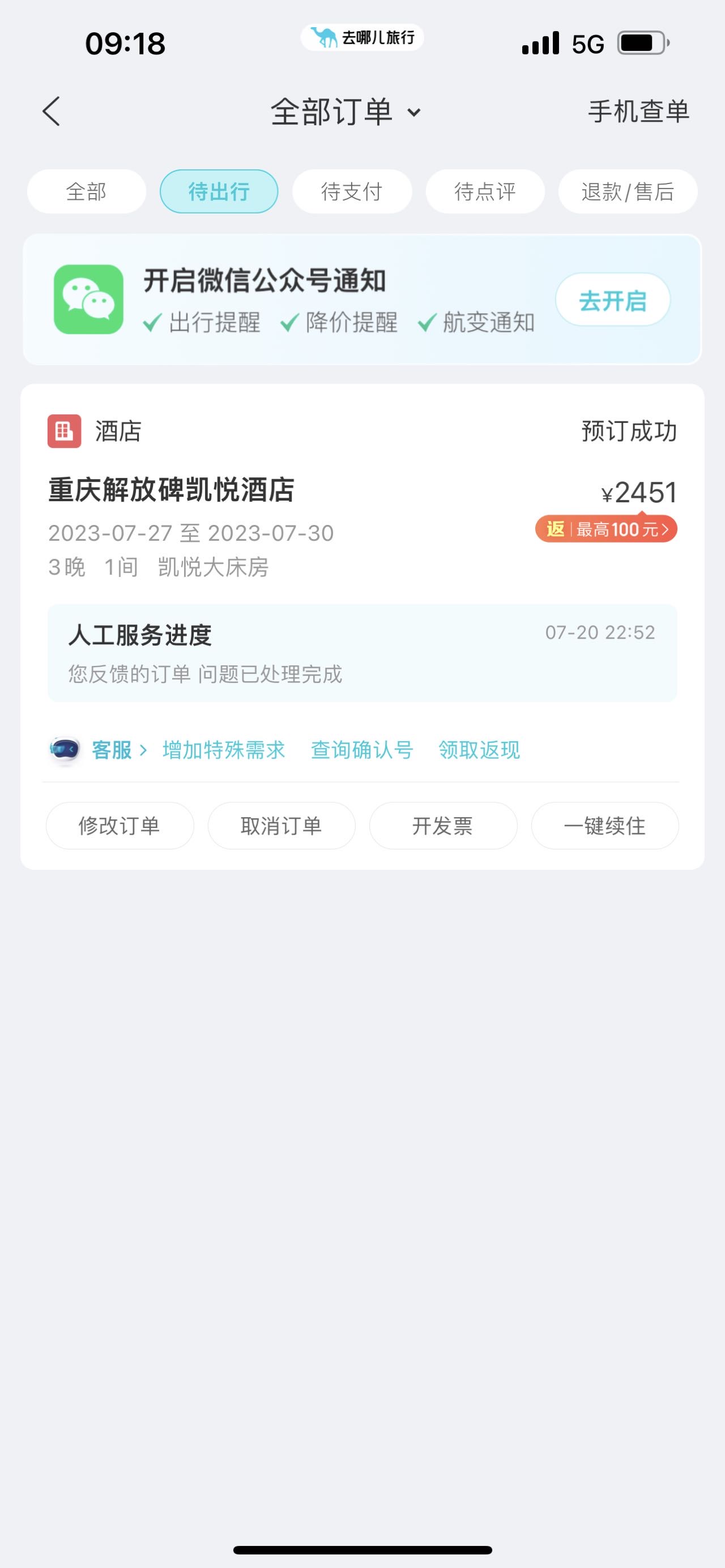Screen dimensions: 725x1568
Task: Tap the 返最高100元 cashback badge
Action: pos(606,529)
